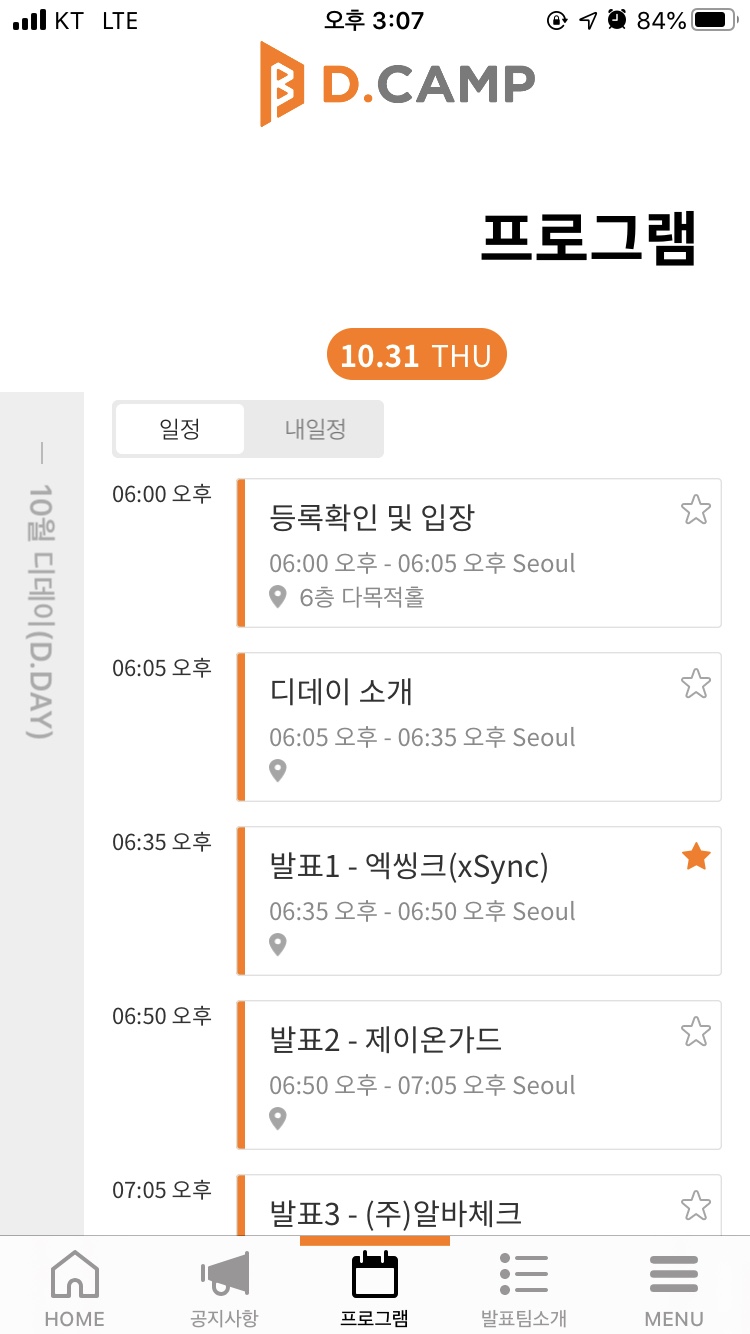The width and height of the screenshot is (750, 1334).
Task: Open the MENU tab
Action: click(674, 1288)
